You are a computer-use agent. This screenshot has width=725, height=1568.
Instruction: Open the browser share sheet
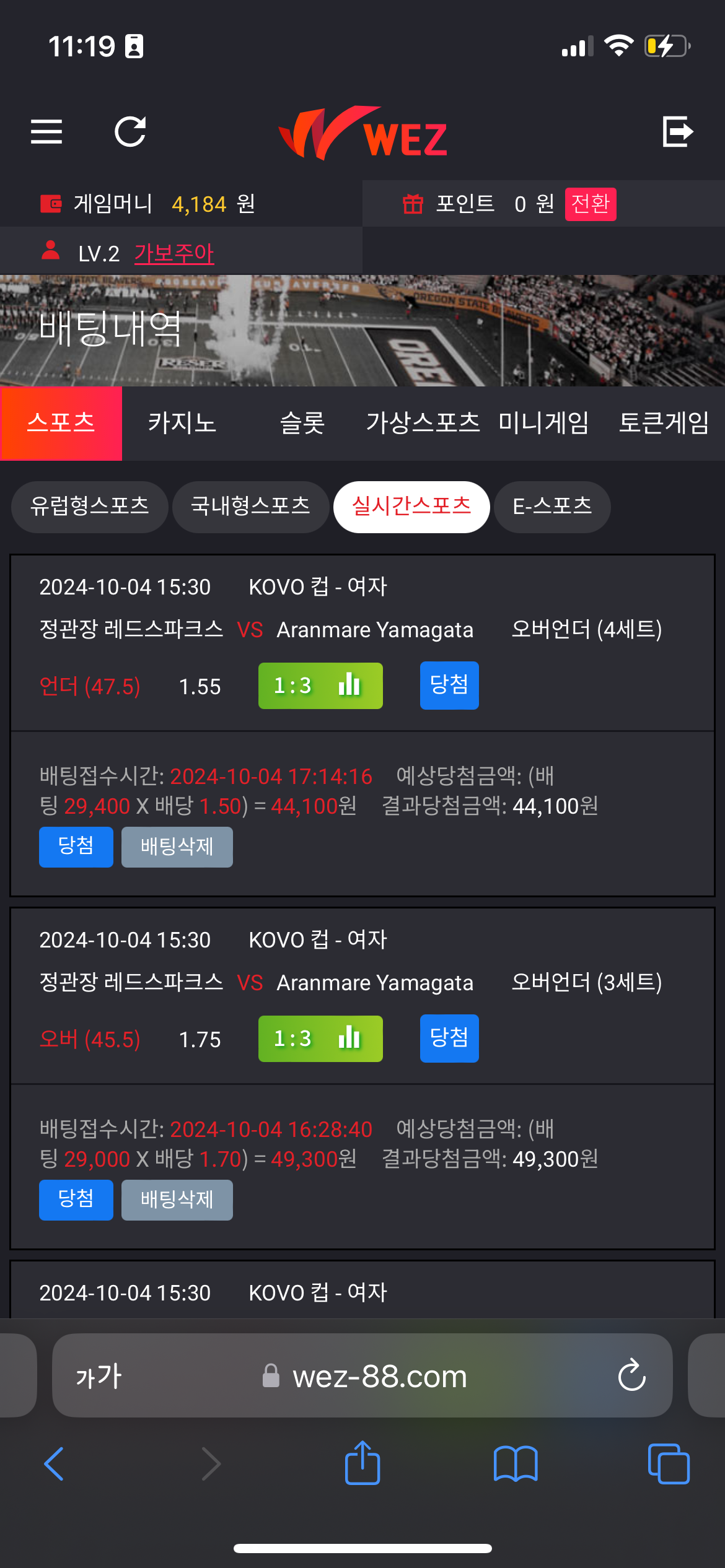[362, 1463]
